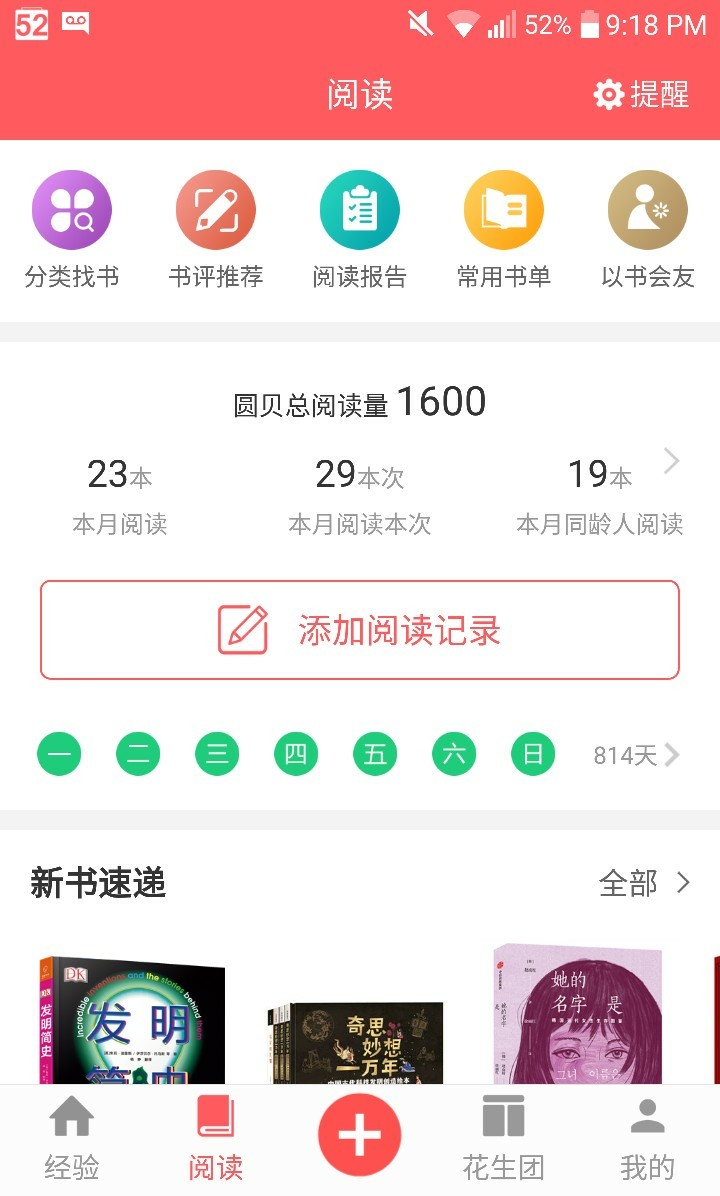Select the 日 weekday circle
This screenshot has height=1196, width=720.
click(x=533, y=754)
